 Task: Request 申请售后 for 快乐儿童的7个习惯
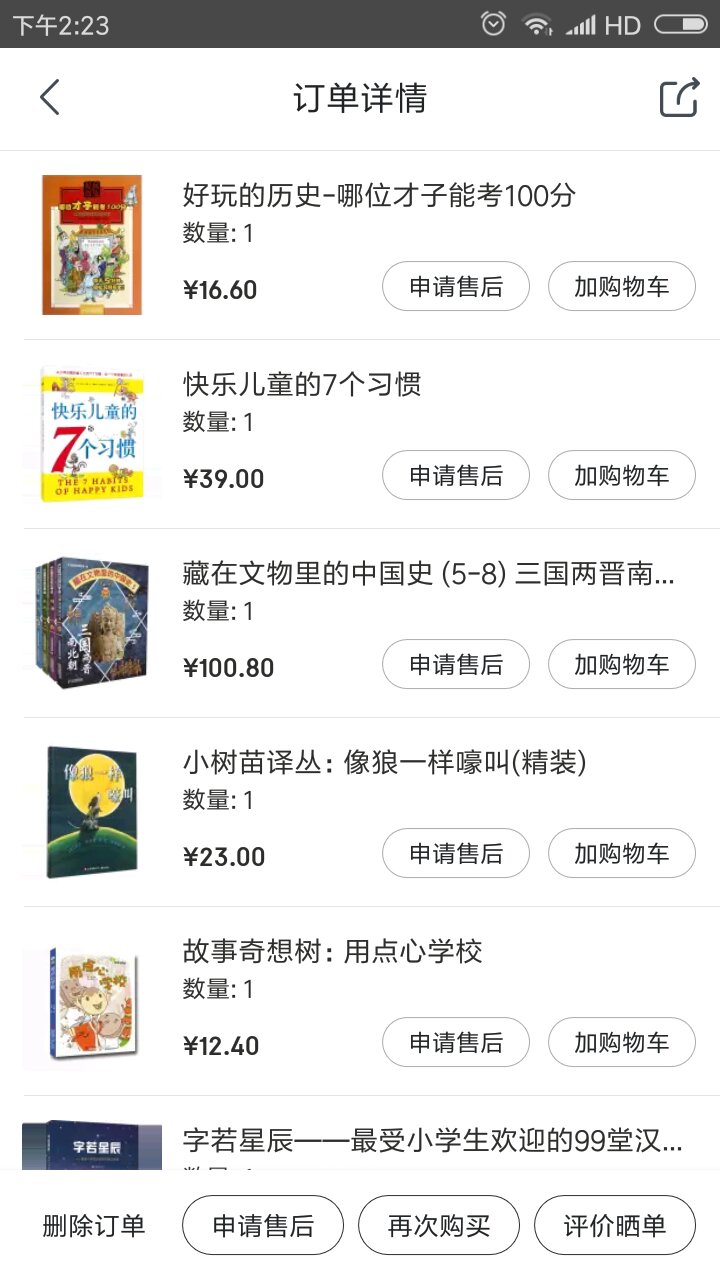pos(456,476)
